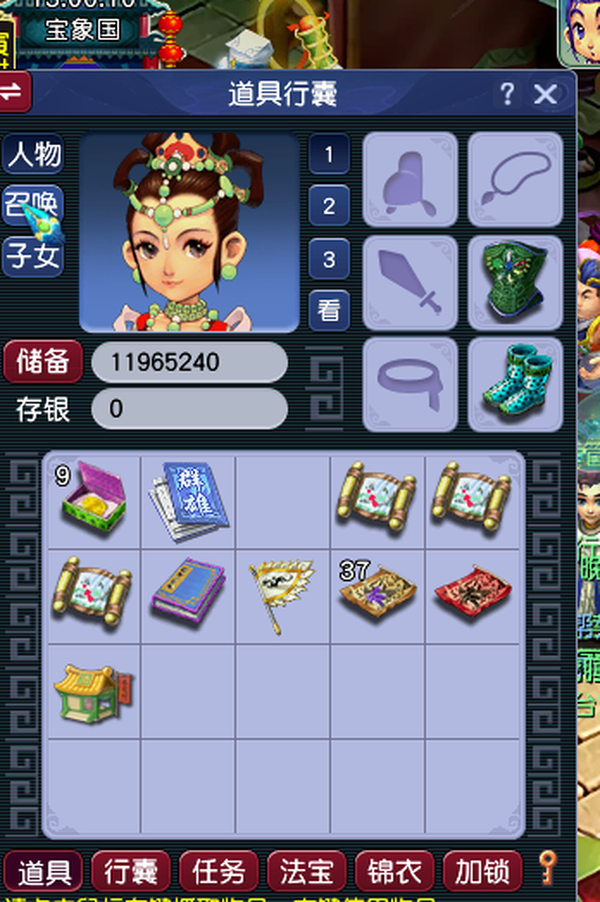Close the 道具行囊 inventory window

pos(545,95)
